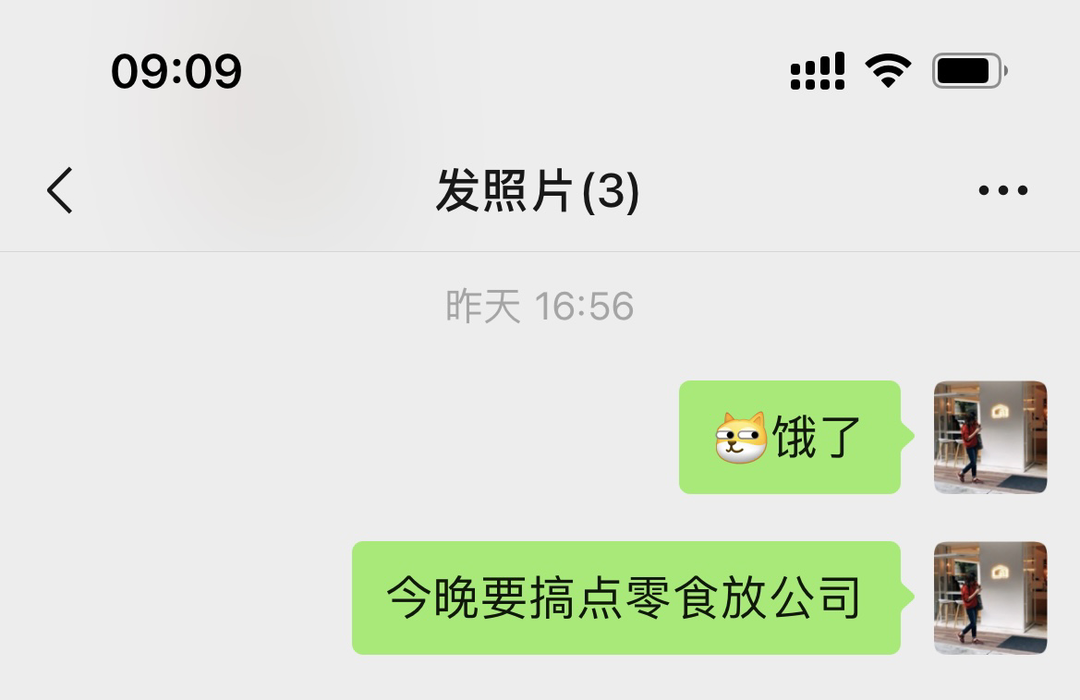Open the chat info three-dots menu
This screenshot has height=700, width=1080.
(x=1003, y=190)
